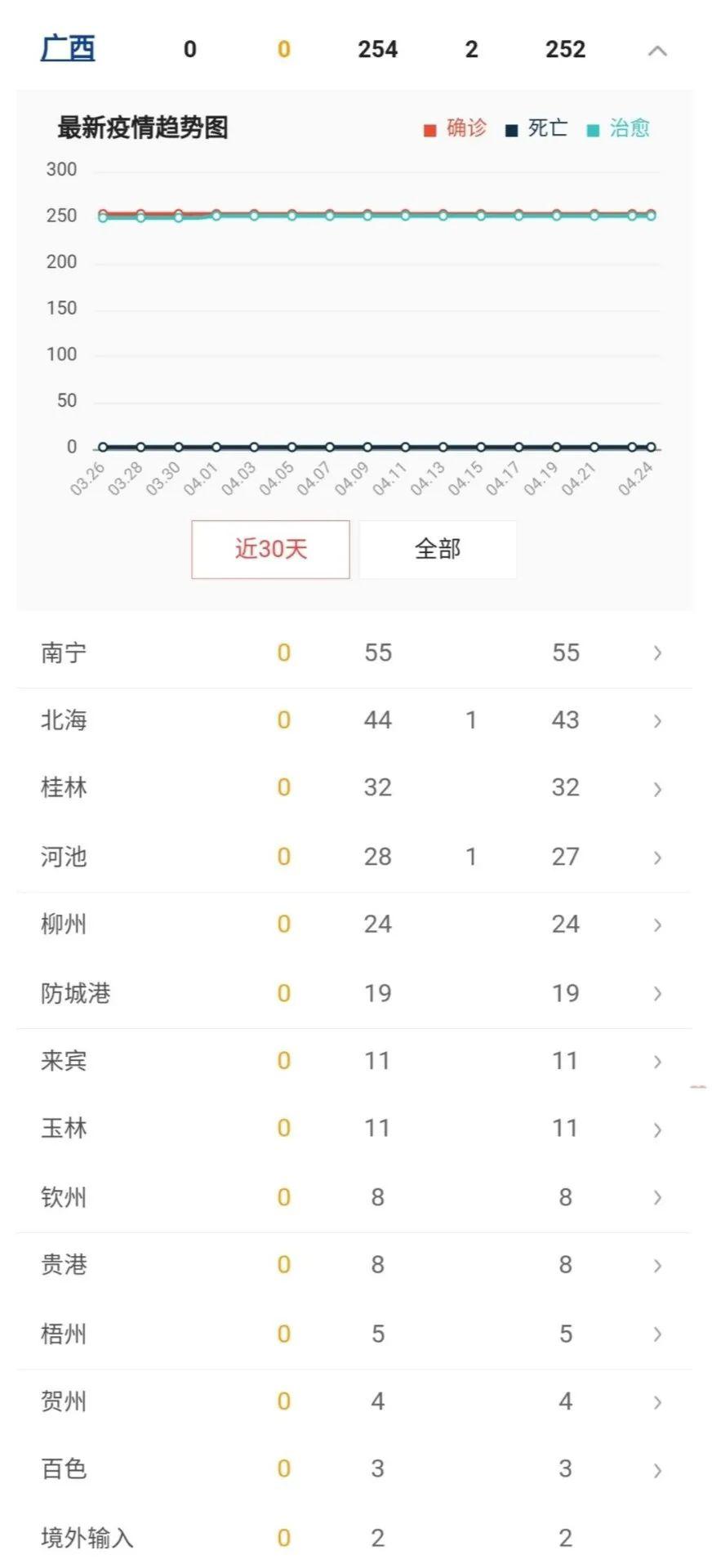Open the 柳州 city details
721x1568 pixels.
(x=657, y=924)
